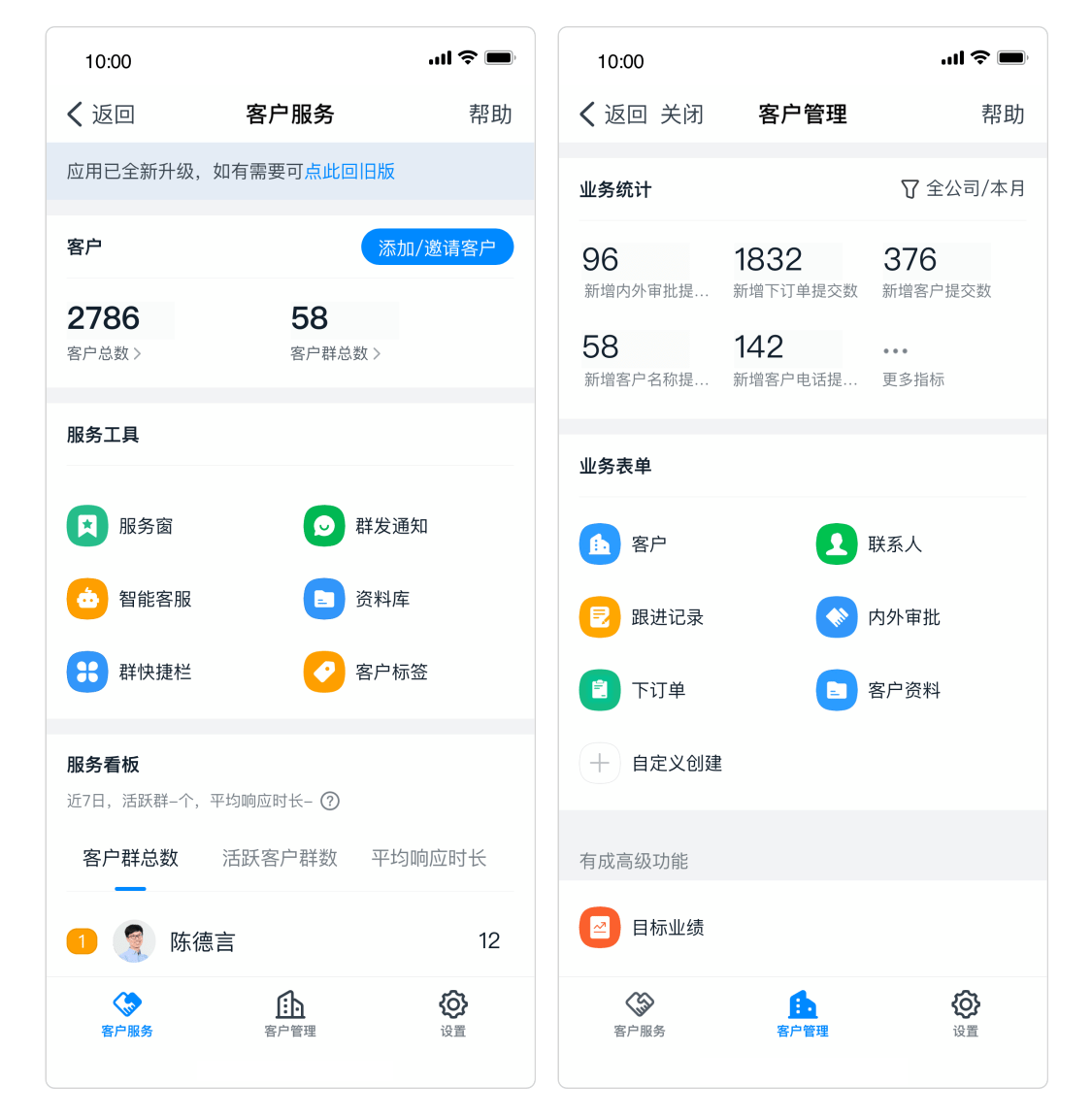Open 服务窗 tool
The image size is (1092, 1118).
click(x=121, y=526)
